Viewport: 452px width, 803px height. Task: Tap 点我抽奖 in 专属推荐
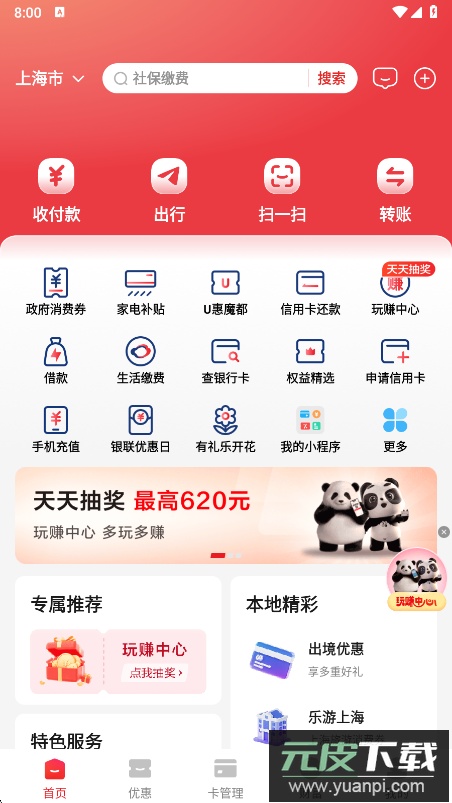coord(155,672)
